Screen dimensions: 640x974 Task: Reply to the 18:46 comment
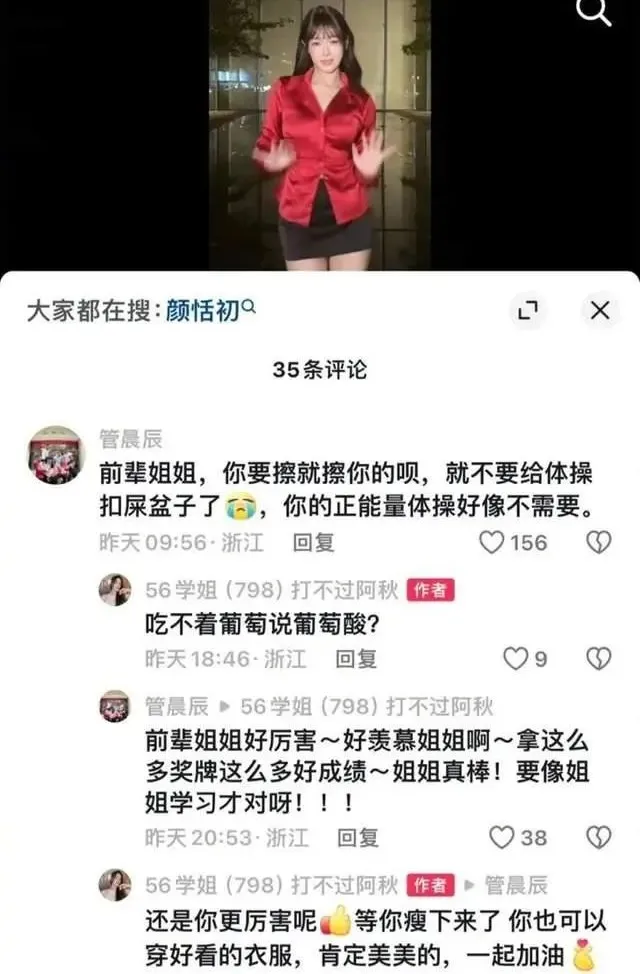click(x=356, y=658)
